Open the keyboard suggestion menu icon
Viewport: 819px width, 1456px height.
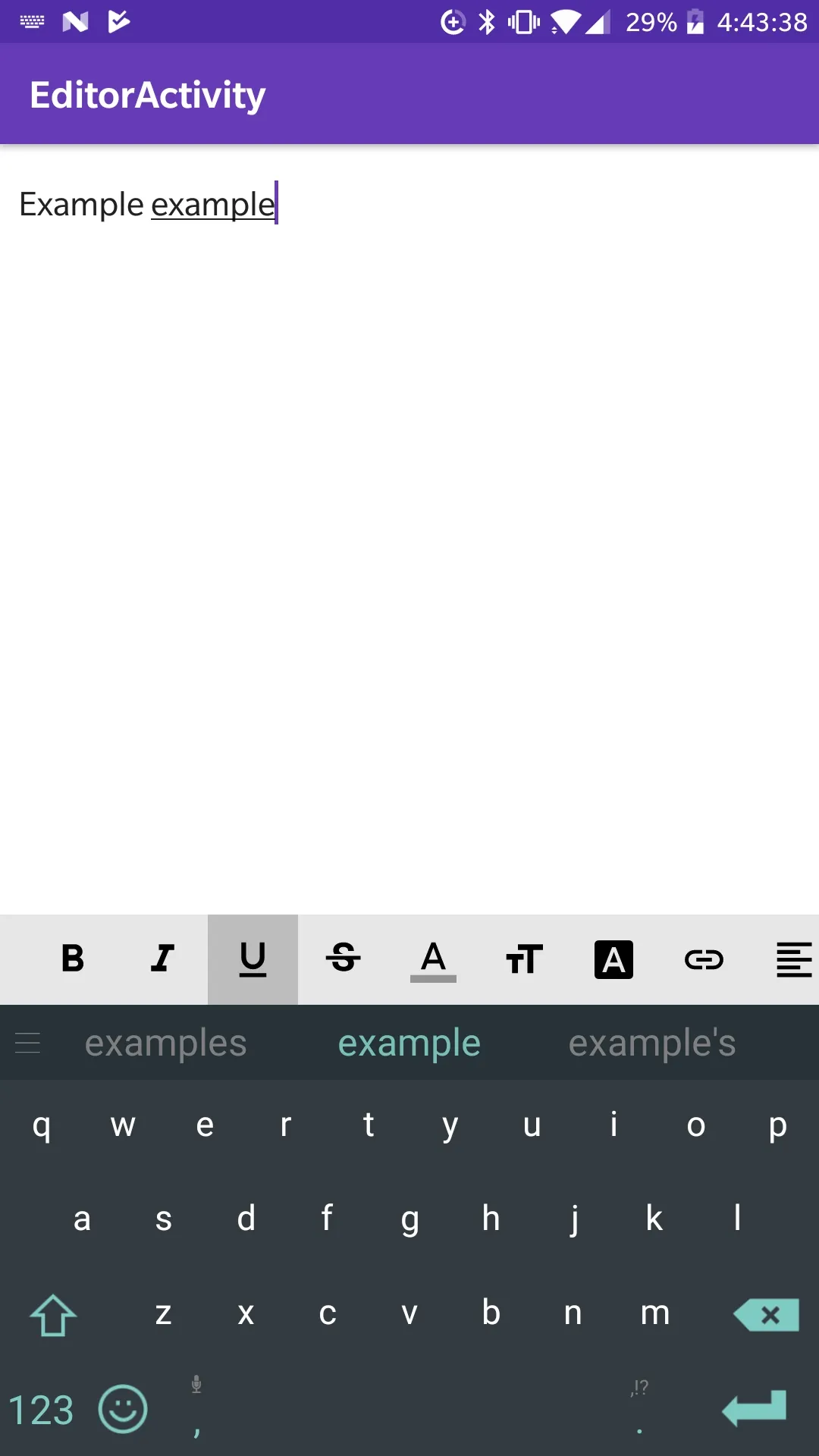tap(28, 1043)
